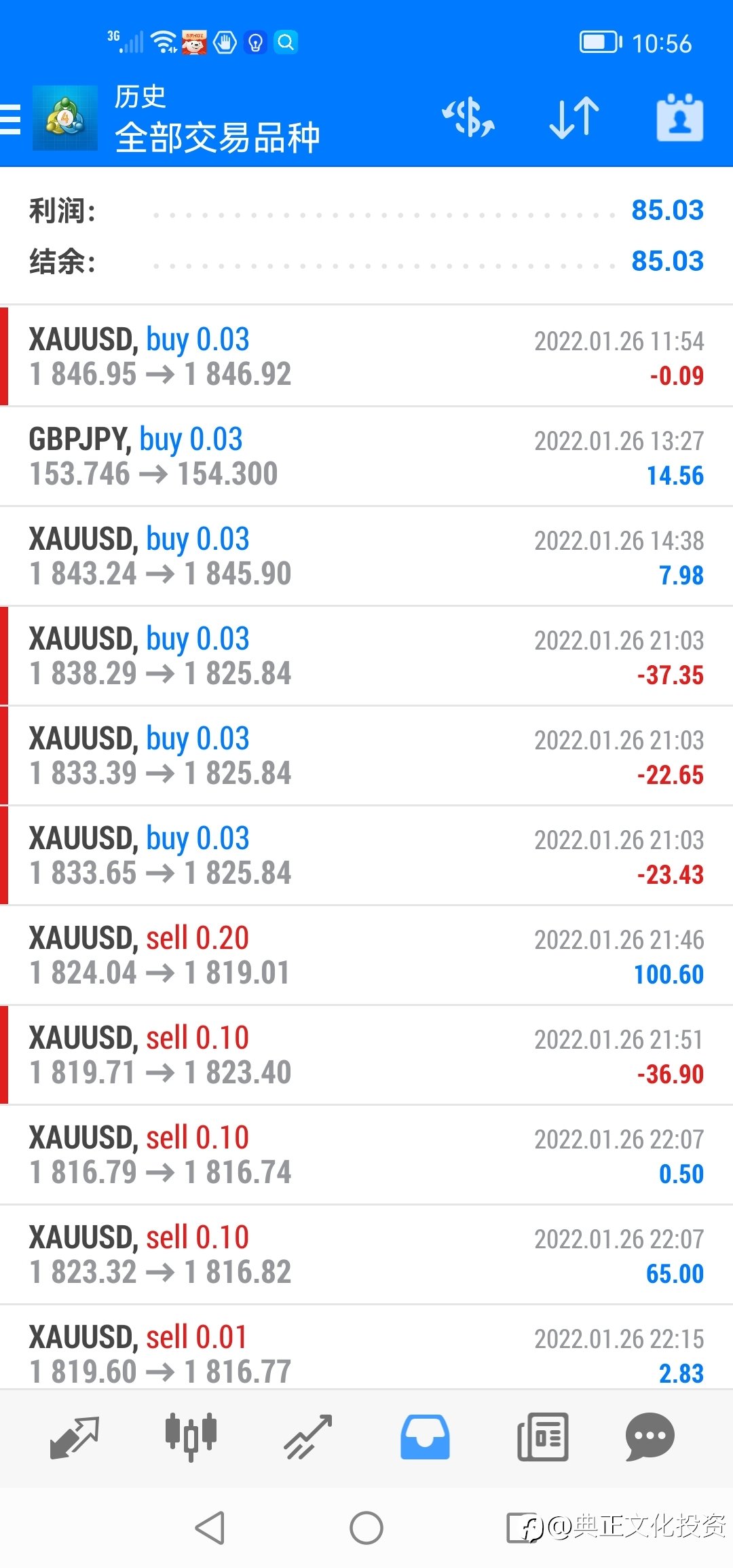The image size is (733, 1568).
Task: Tap the system home button
Action: [x=366, y=1528]
